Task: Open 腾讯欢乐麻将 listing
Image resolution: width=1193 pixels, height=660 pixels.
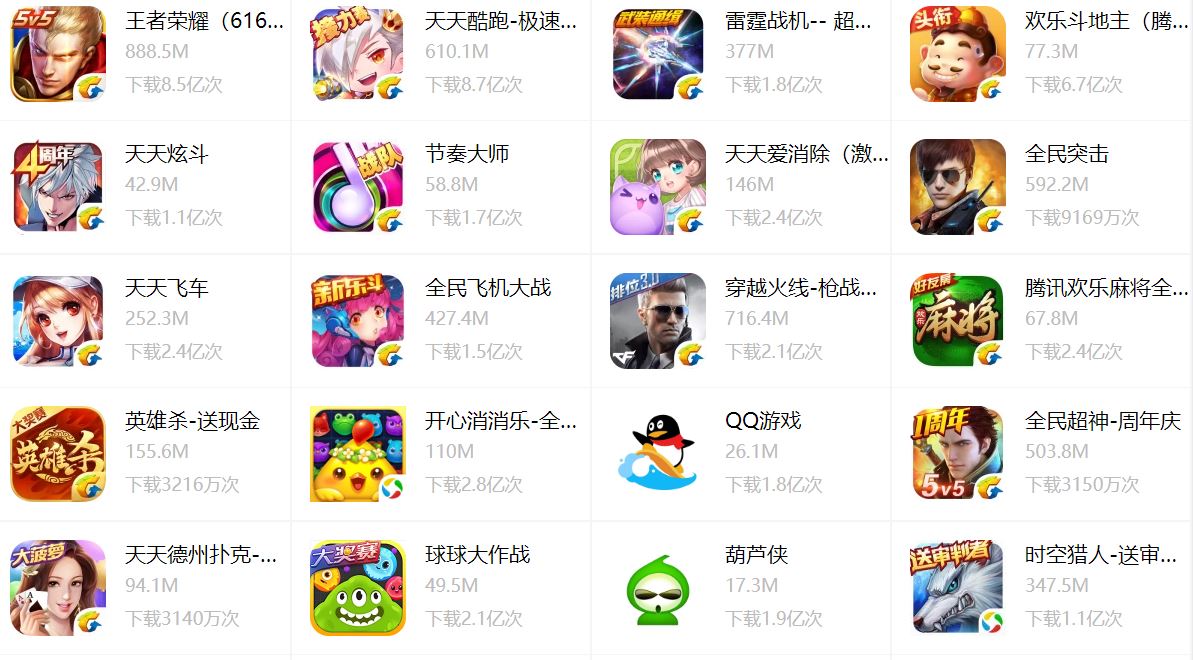Action: coord(958,321)
